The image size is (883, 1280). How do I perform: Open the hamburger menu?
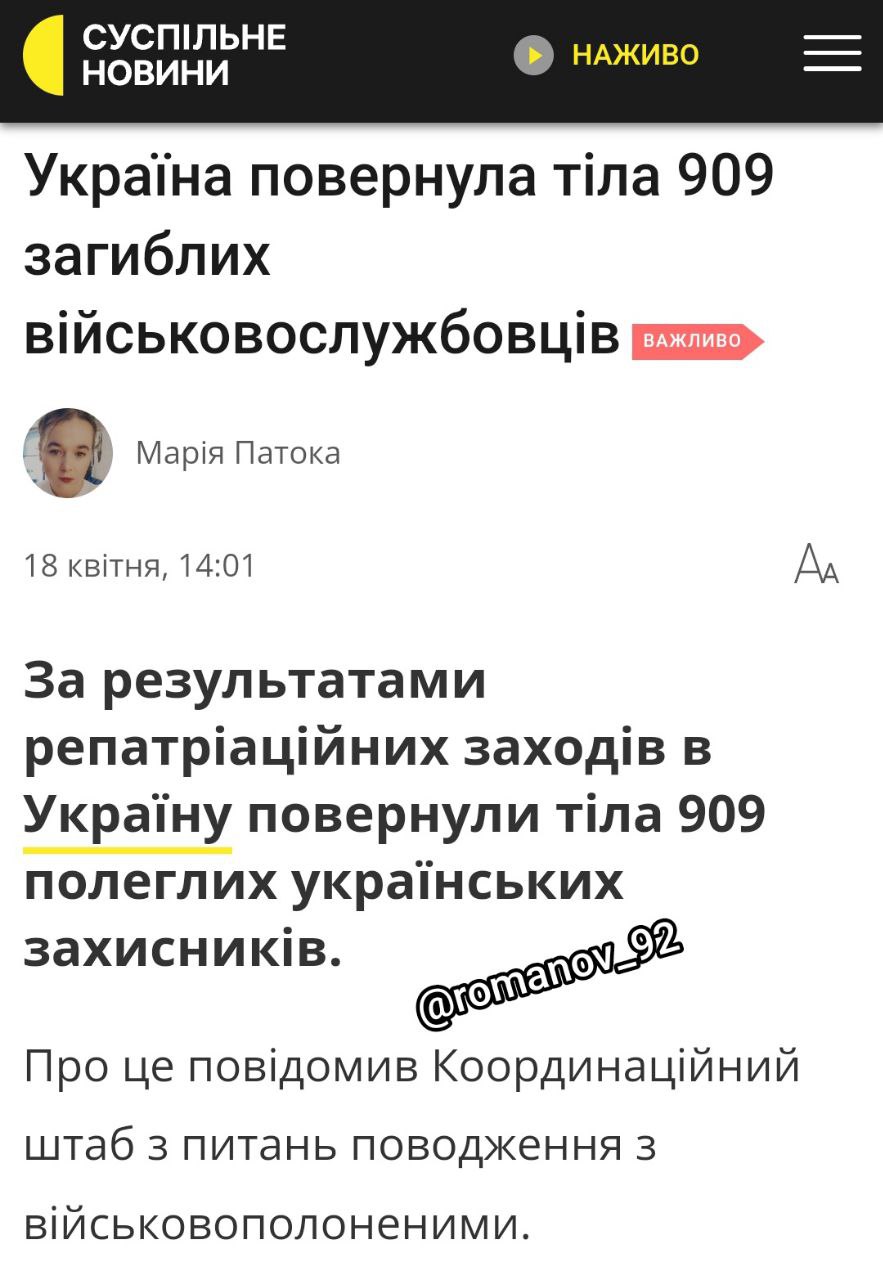point(832,54)
